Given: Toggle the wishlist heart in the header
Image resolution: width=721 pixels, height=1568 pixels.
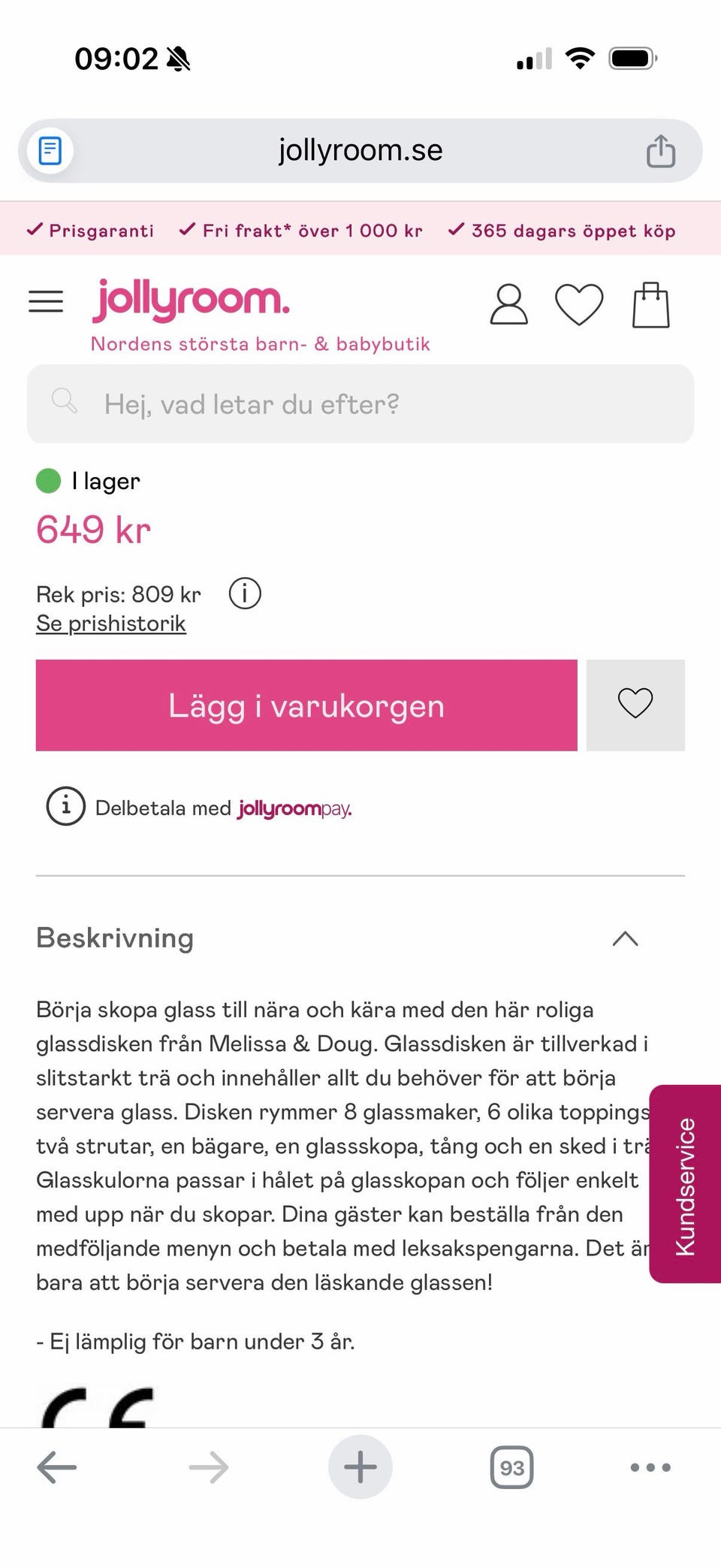Looking at the screenshot, I should tap(579, 304).
